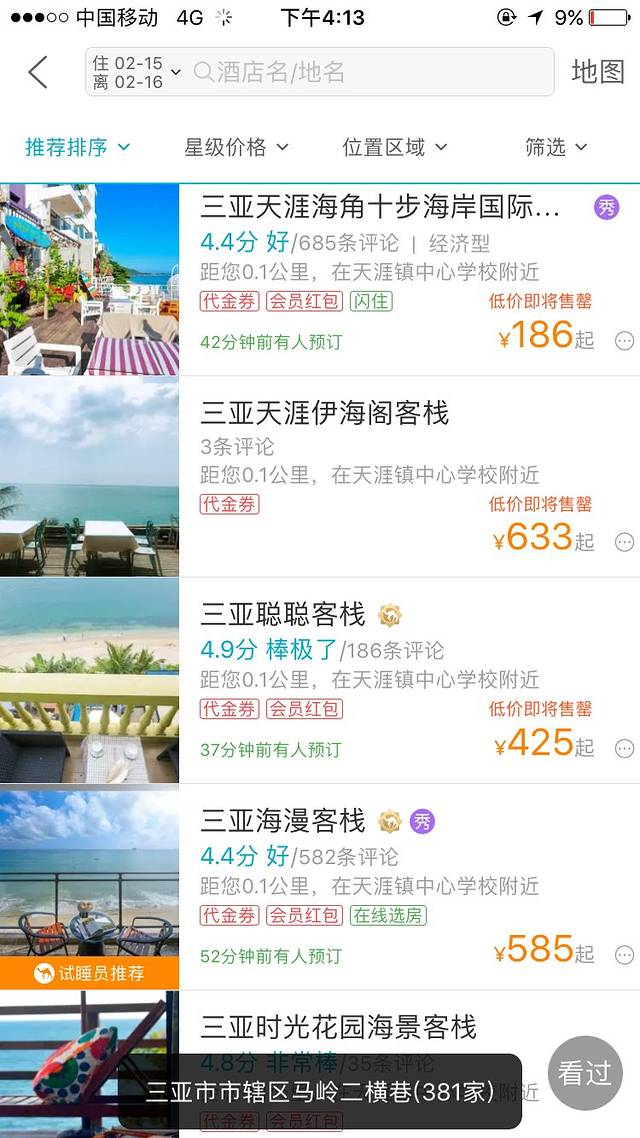This screenshot has width=640, height=1138.
Task: Tap the more-options icon beside the ¥186 price
Action: coord(624,341)
